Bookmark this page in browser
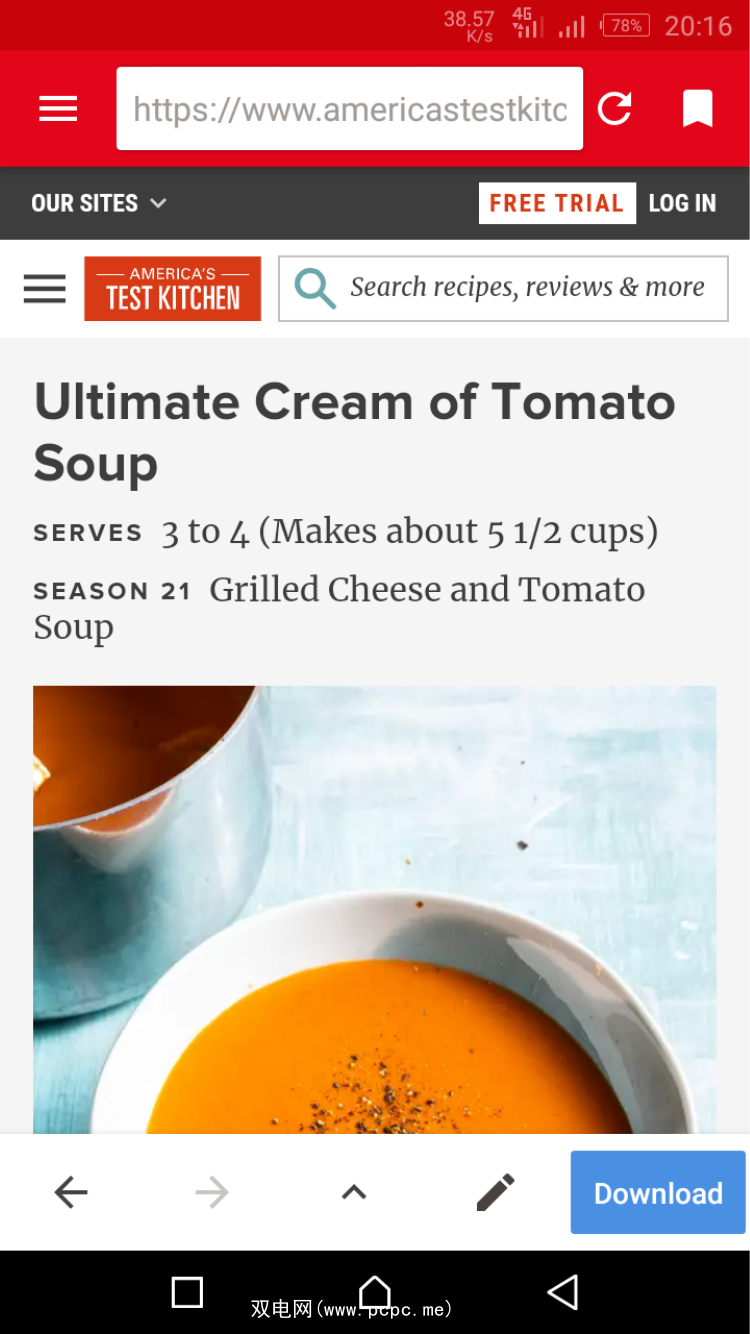The height and width of the screenshot is (1334, 750). (x=698, y=109)
